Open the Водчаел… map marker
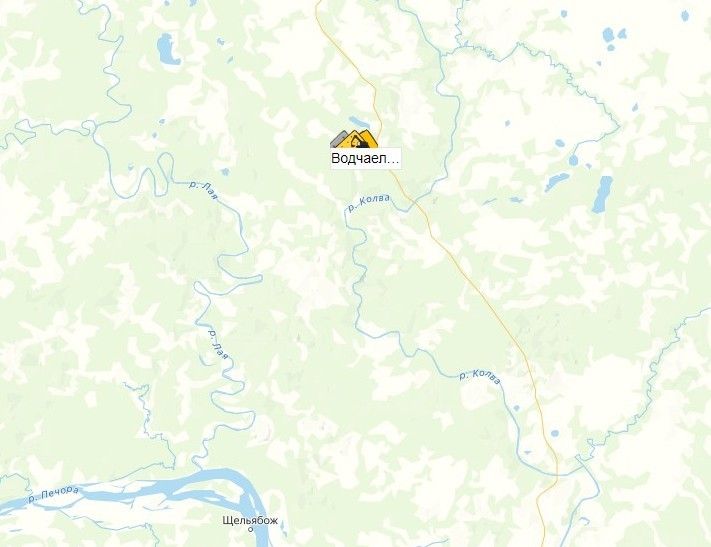This screenshot has height=547, width=711. pyautogui.click(x=359, y=140)
